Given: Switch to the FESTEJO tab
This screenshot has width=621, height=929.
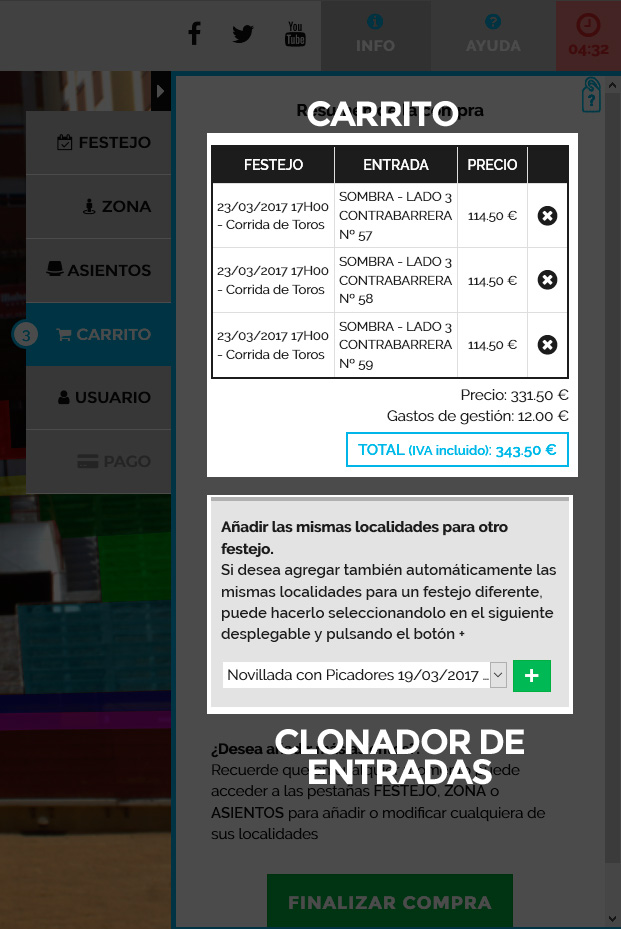Looking at the screenshot, I should pyautogui.click(x=99, y=143).
